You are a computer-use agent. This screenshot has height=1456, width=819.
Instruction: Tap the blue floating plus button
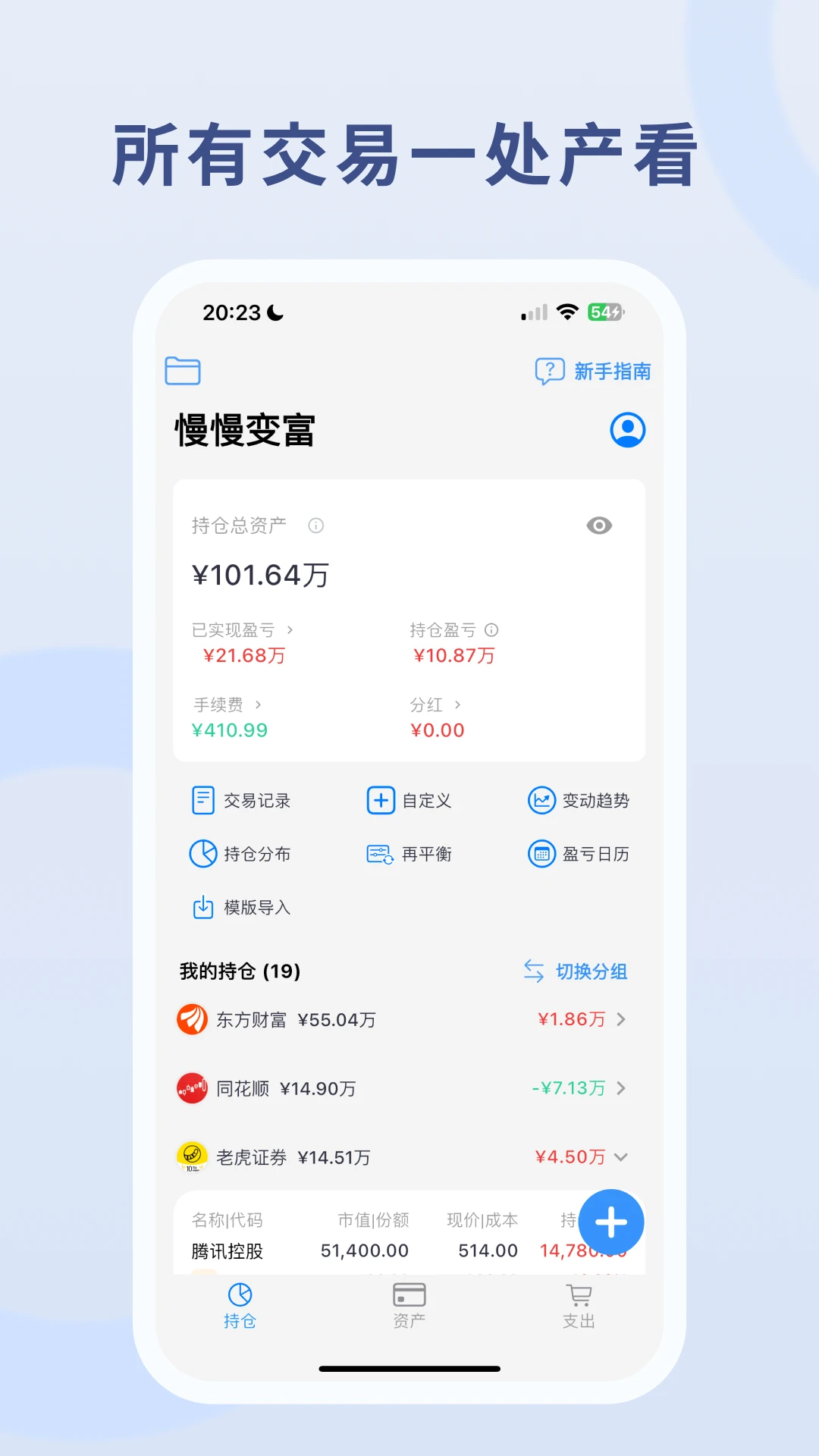(x=610, y=1222)
